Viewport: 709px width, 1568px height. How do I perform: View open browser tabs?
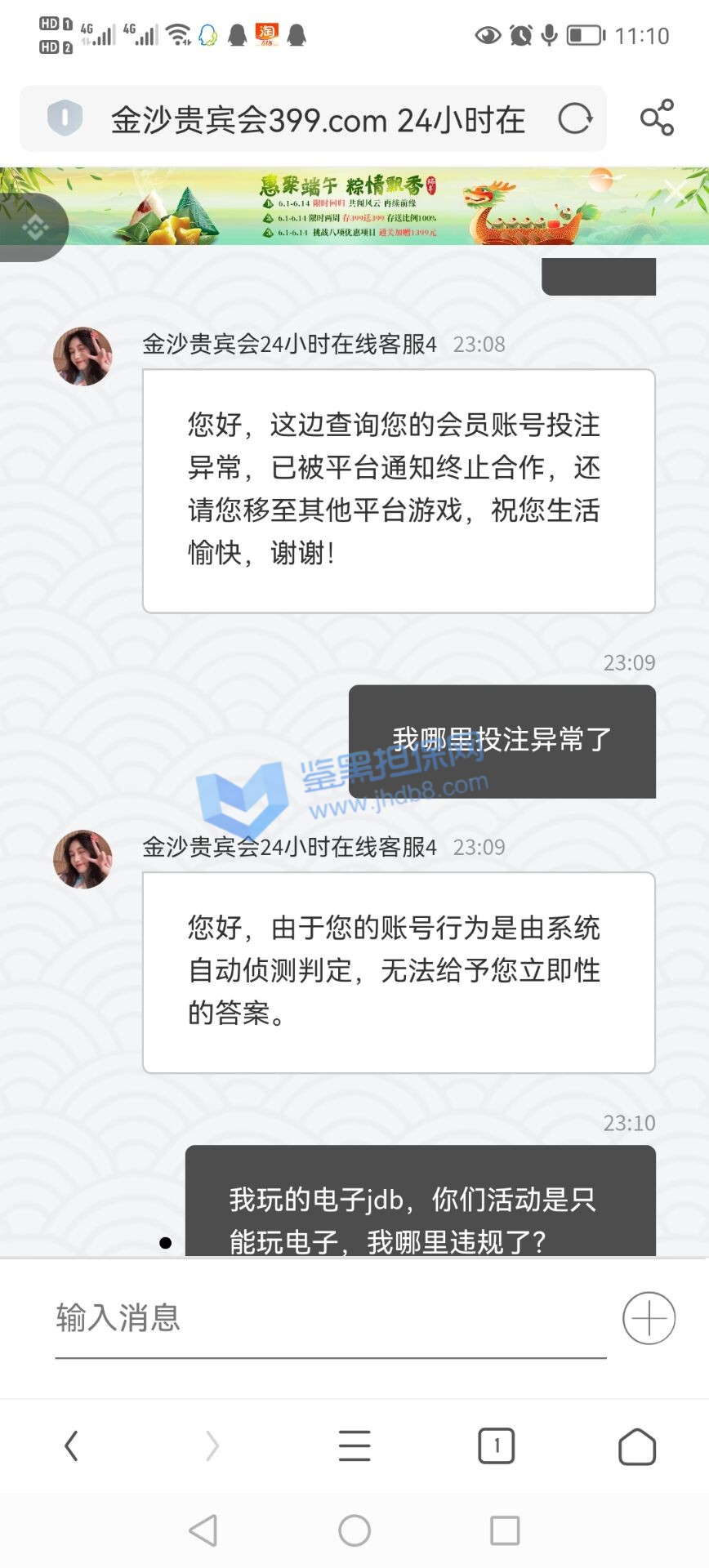click(x=496, y=1445)
